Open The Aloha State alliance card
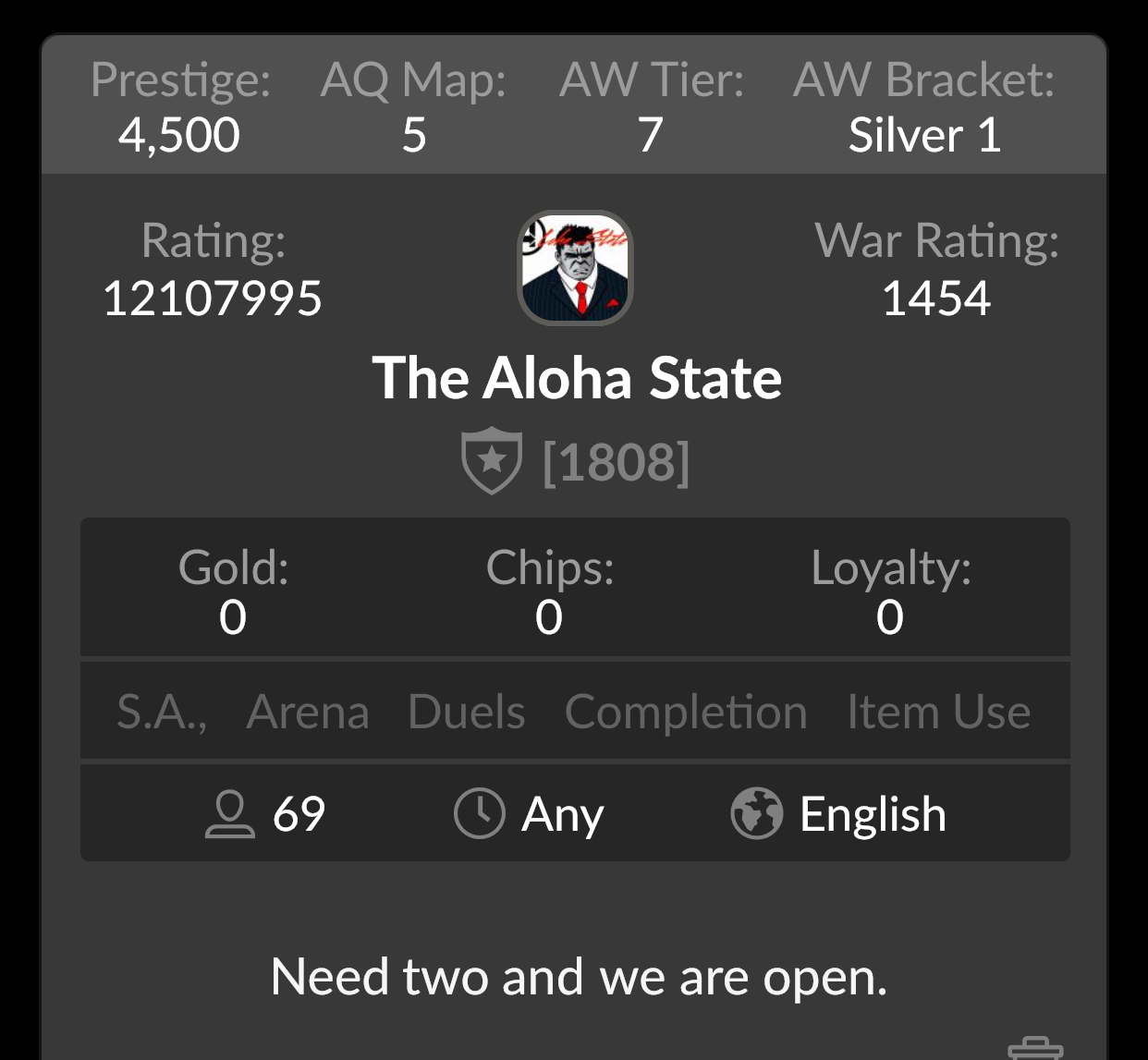 click(577, 378)
